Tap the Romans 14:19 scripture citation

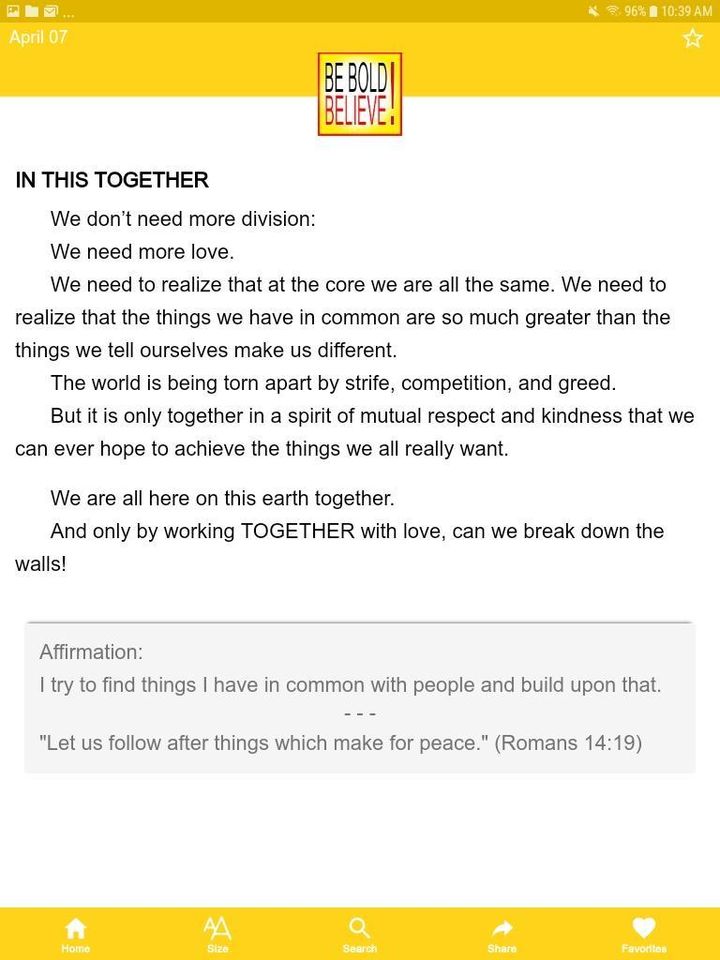570,743
